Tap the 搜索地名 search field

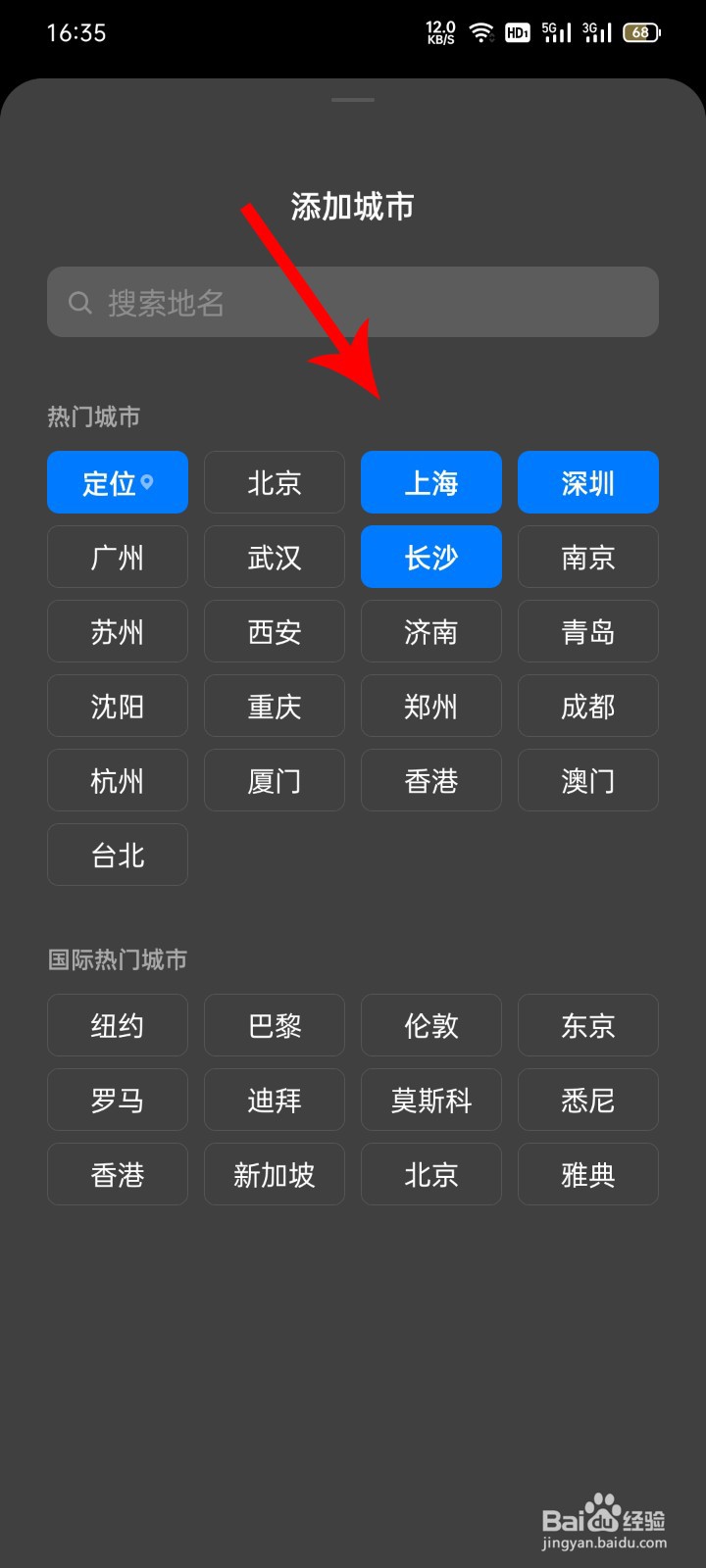click(x=353, y=302)
